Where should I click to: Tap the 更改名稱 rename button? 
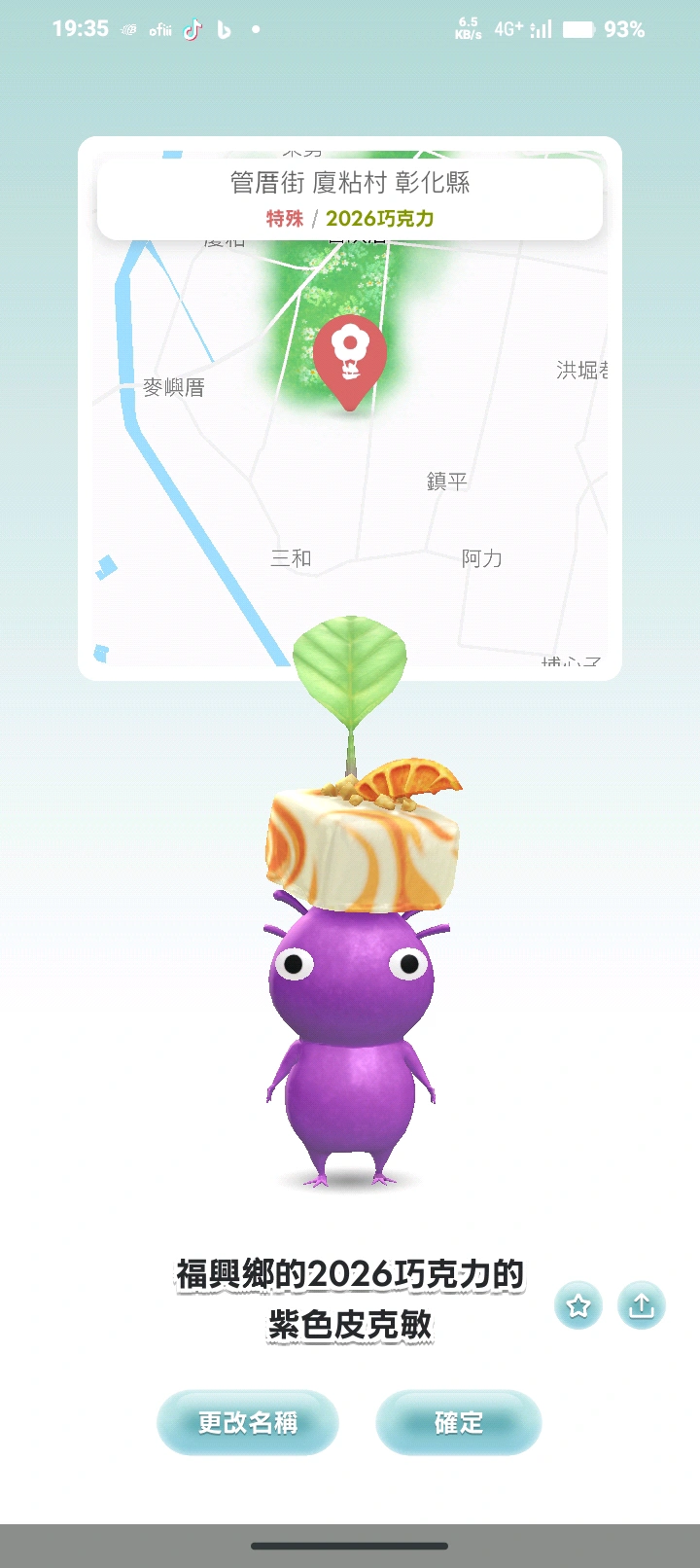point(247,1422)
